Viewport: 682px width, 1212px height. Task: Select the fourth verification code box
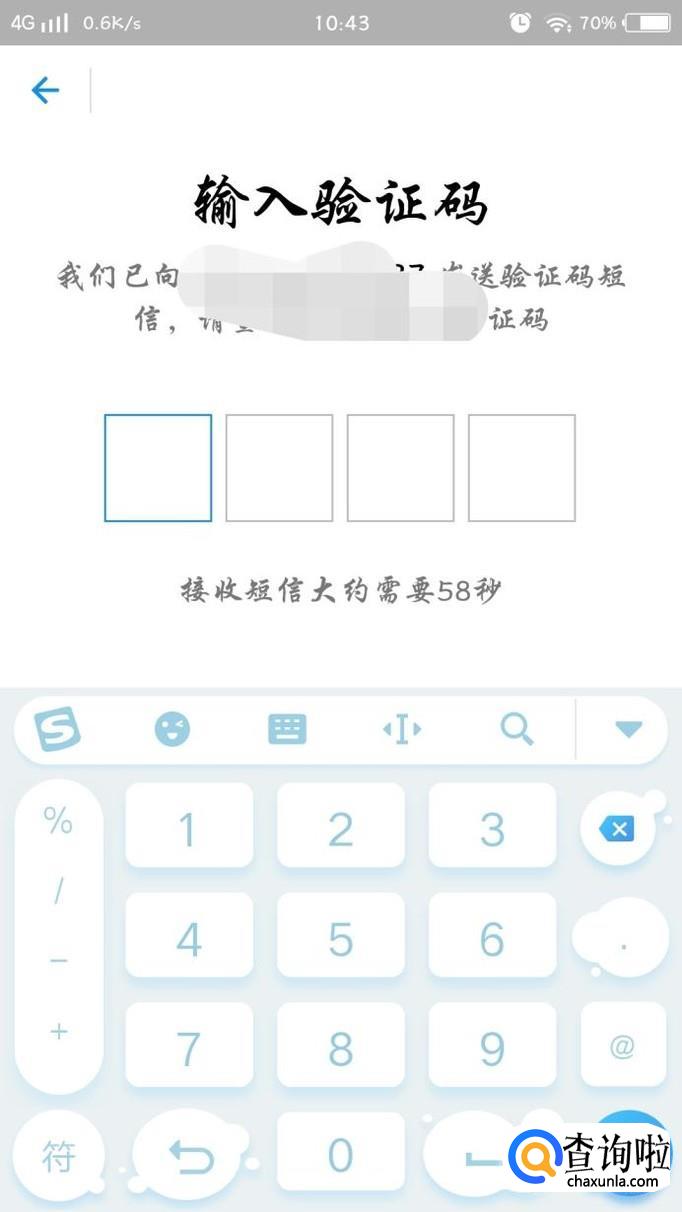pyautogui.click(x=522, y=468)
